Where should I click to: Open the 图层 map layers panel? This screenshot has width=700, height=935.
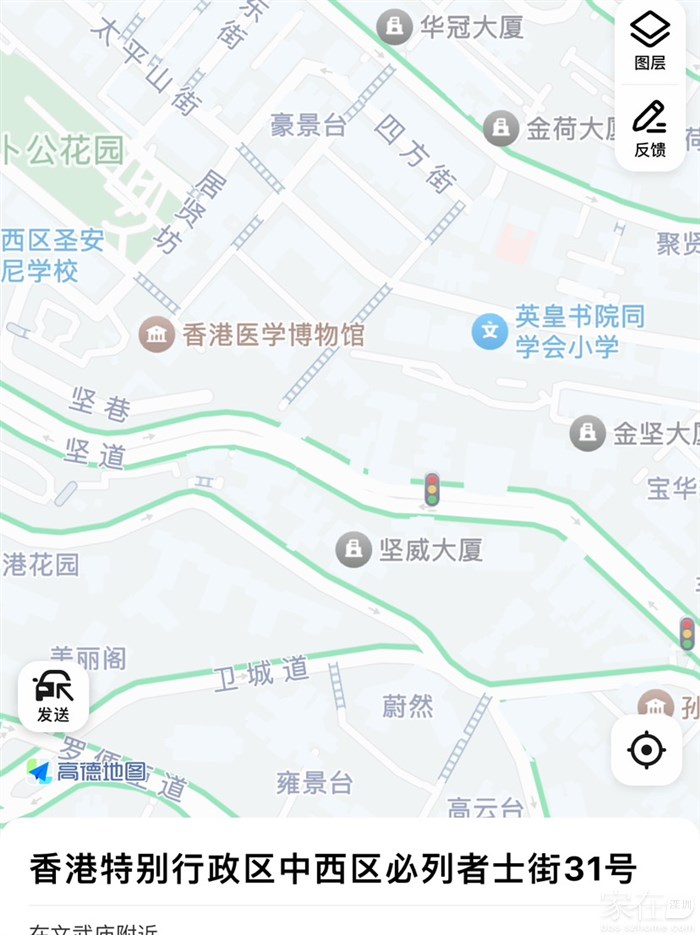650,40
